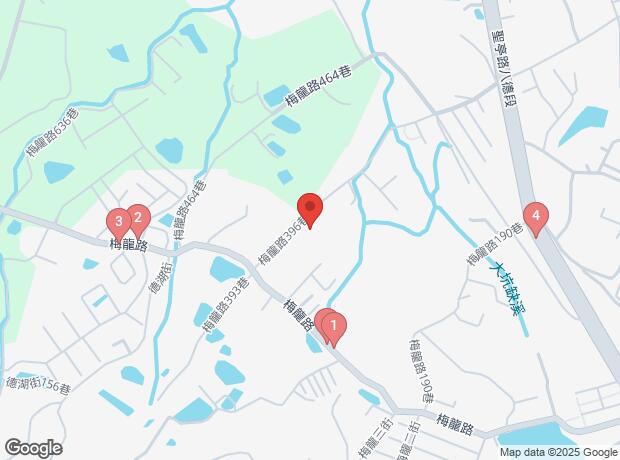Select map marker number 1
This screenshot has height=460, width=620.
(x=333, y=326)
